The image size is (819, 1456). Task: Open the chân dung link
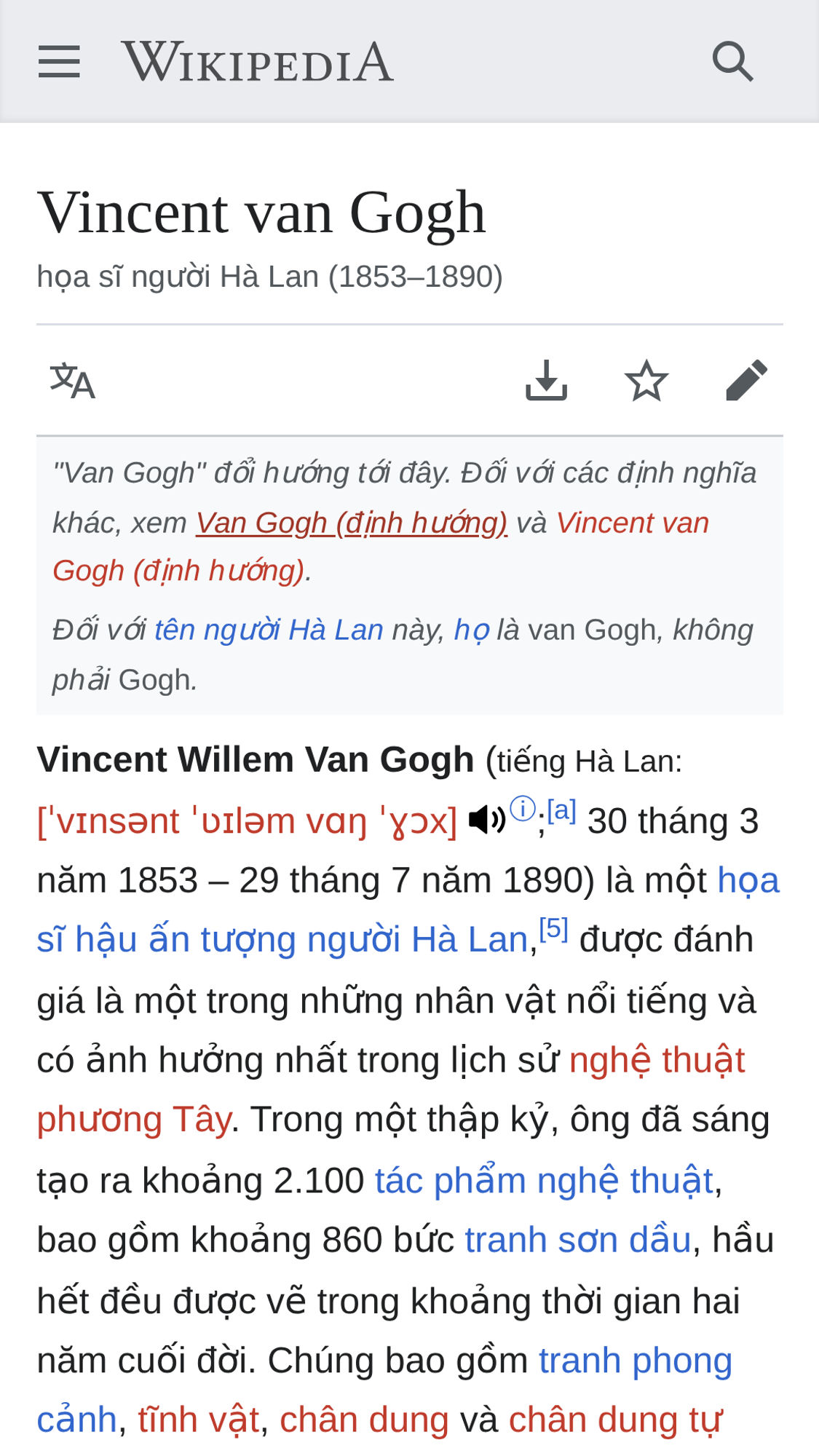pos(364,1420)
